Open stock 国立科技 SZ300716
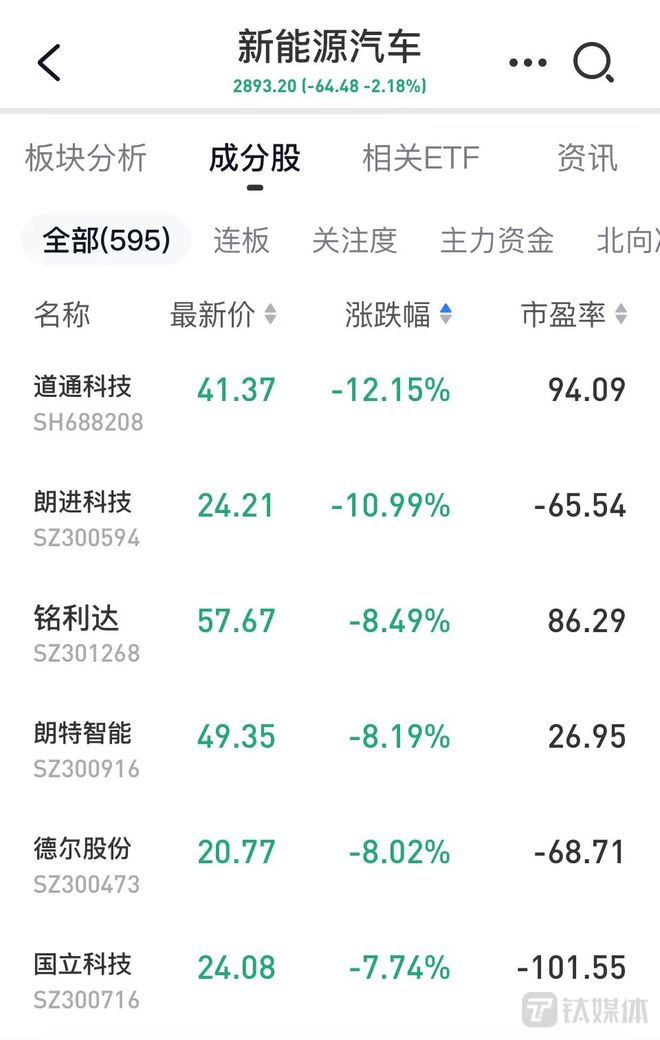Viewport: 660px width, 1040px height. [x=88, y=980]
